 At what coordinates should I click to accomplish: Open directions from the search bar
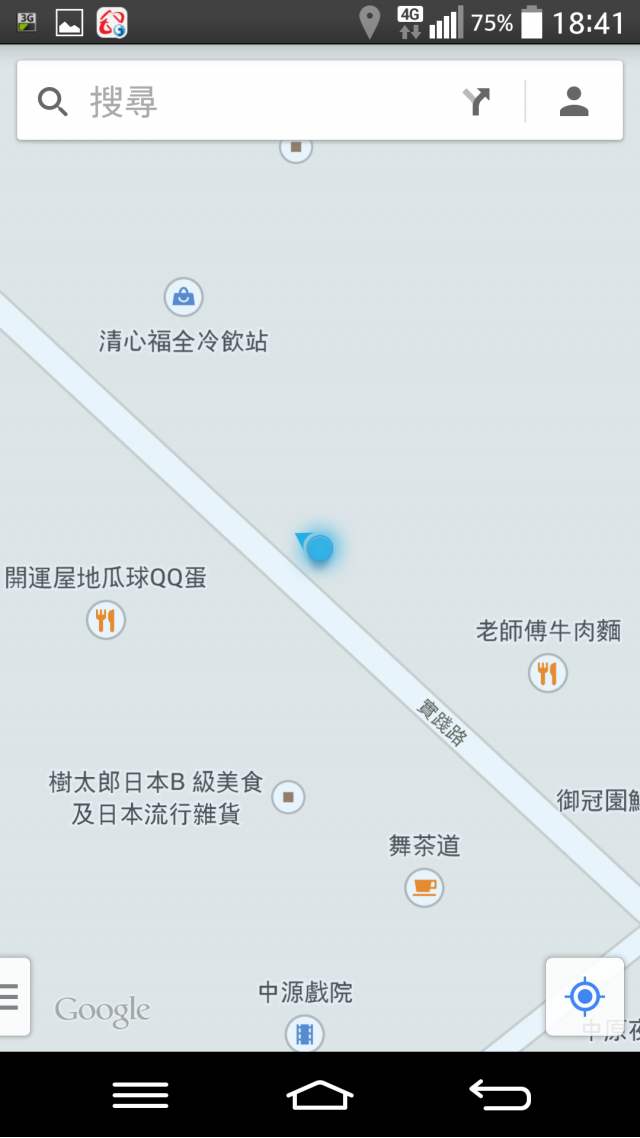click(477, 102)
